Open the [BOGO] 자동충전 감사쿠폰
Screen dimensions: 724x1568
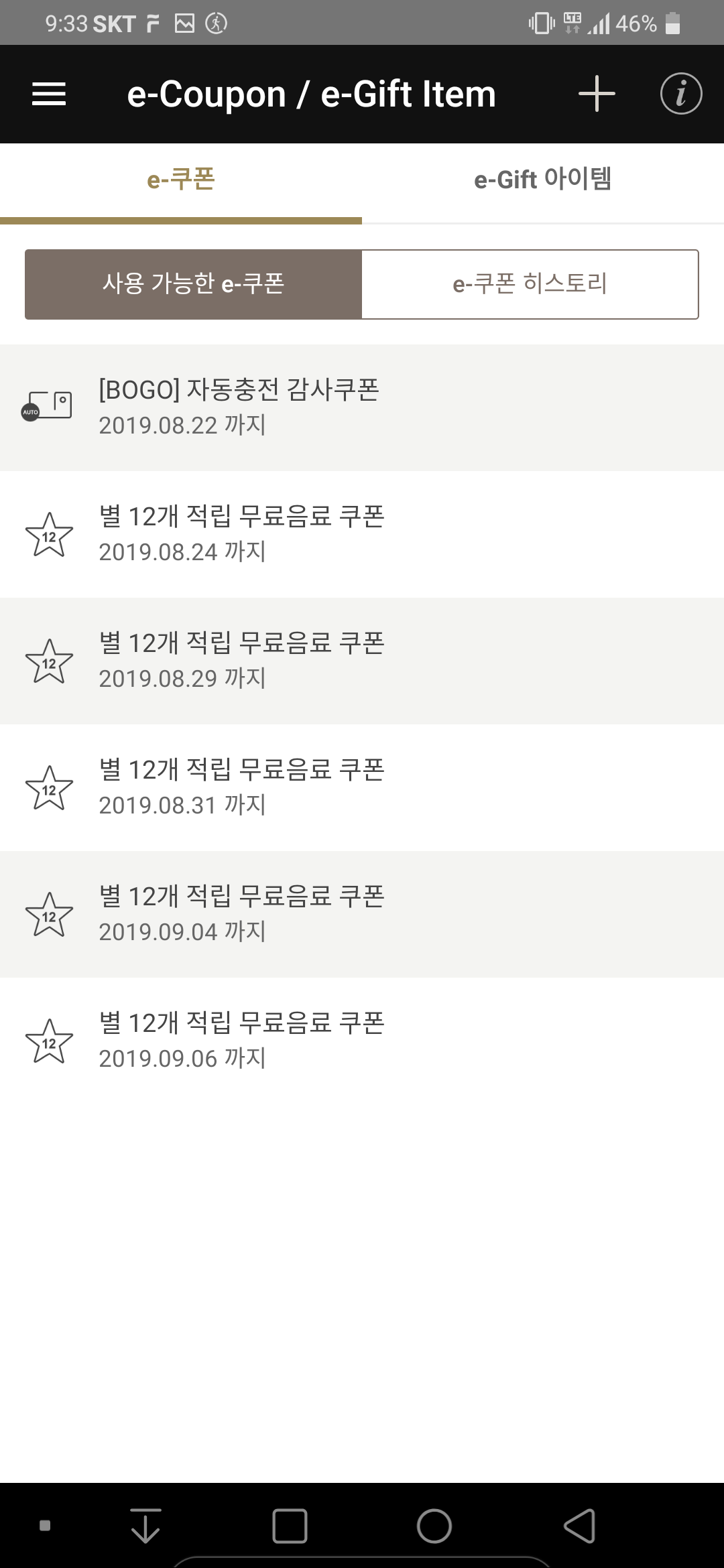[362, 407]
